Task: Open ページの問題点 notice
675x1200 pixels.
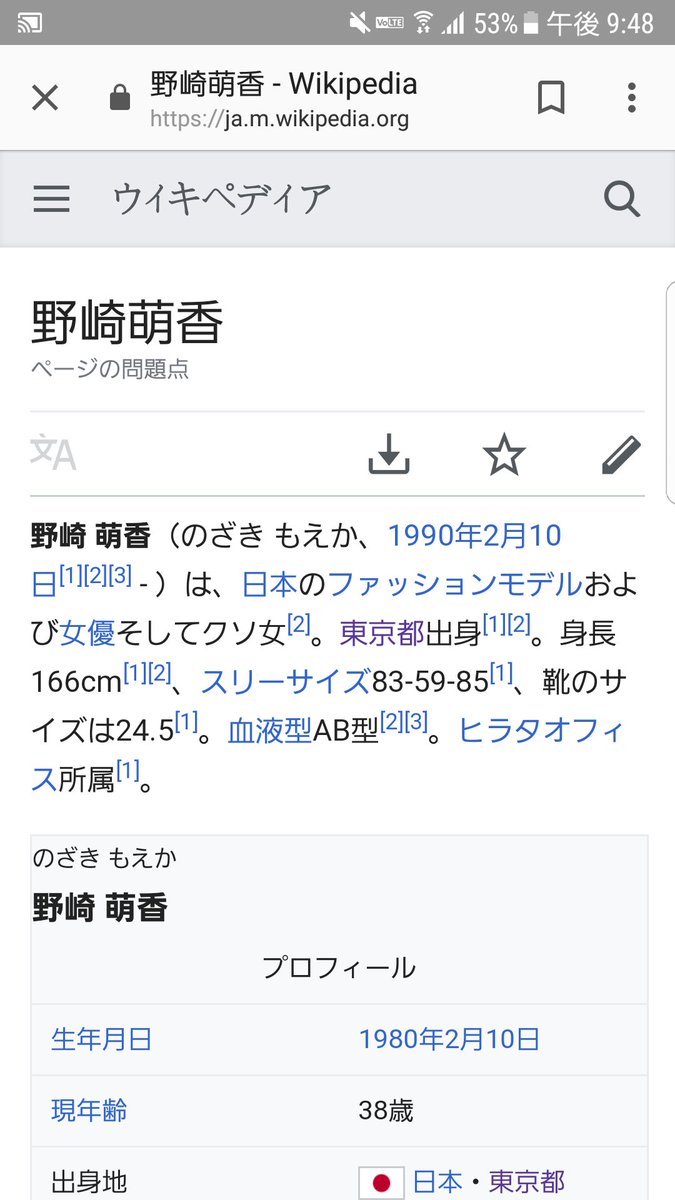Action: pyautogui.click(x=110, y=369)
